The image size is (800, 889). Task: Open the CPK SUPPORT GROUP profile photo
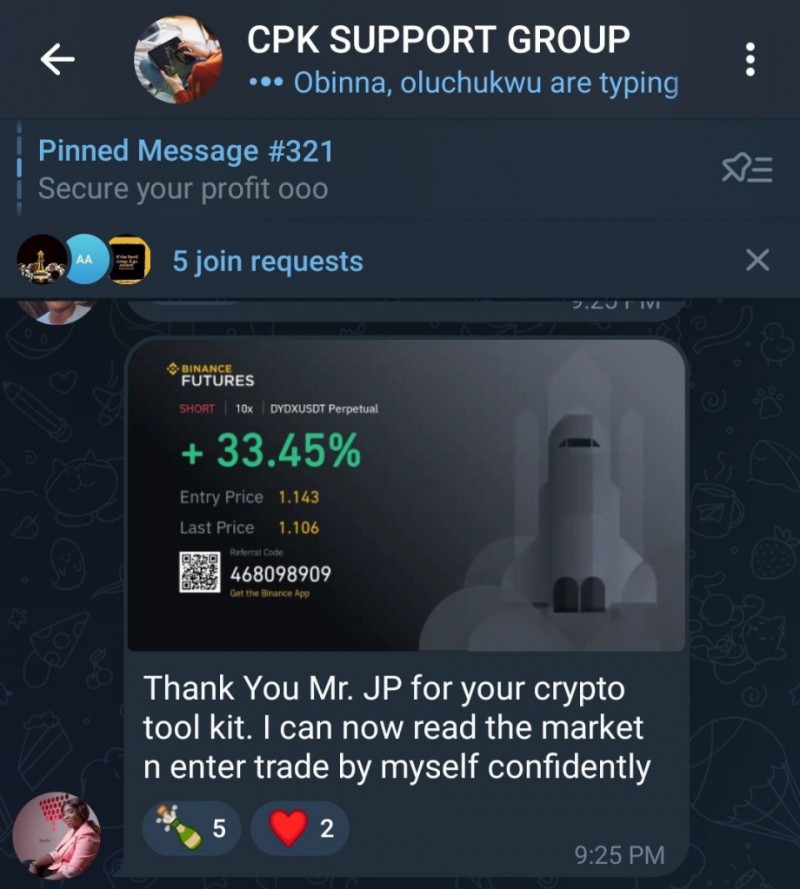pyautogui.click(x=178, y=60)
